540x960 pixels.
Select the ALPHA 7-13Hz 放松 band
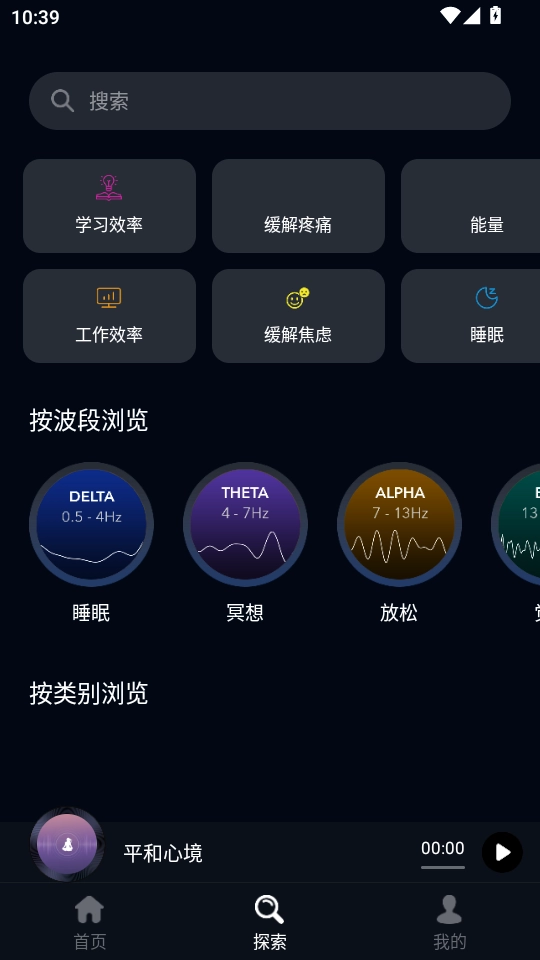[399, 525]
